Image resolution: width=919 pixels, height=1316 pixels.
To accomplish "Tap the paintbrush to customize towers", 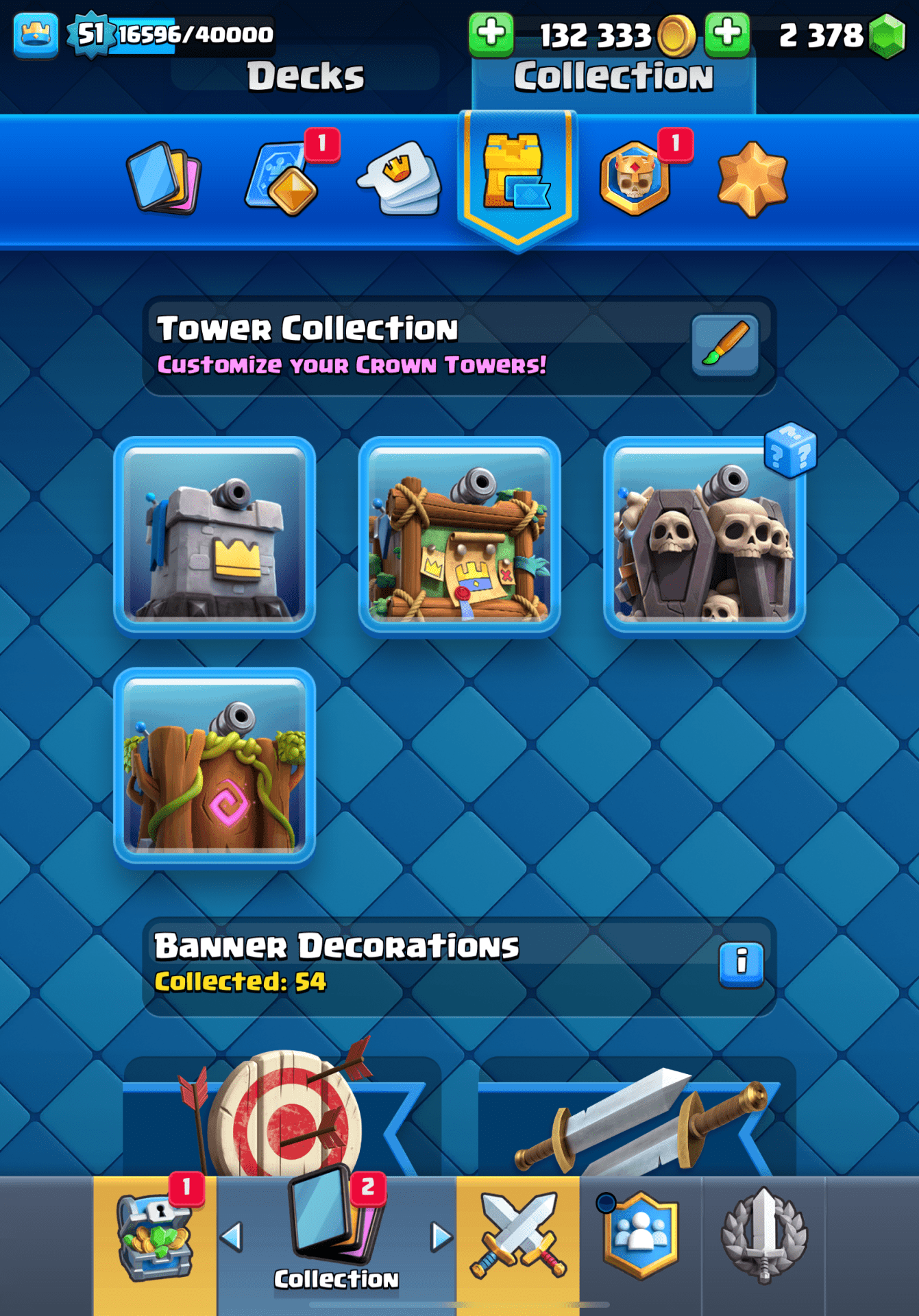I will [x=724, y=345].
